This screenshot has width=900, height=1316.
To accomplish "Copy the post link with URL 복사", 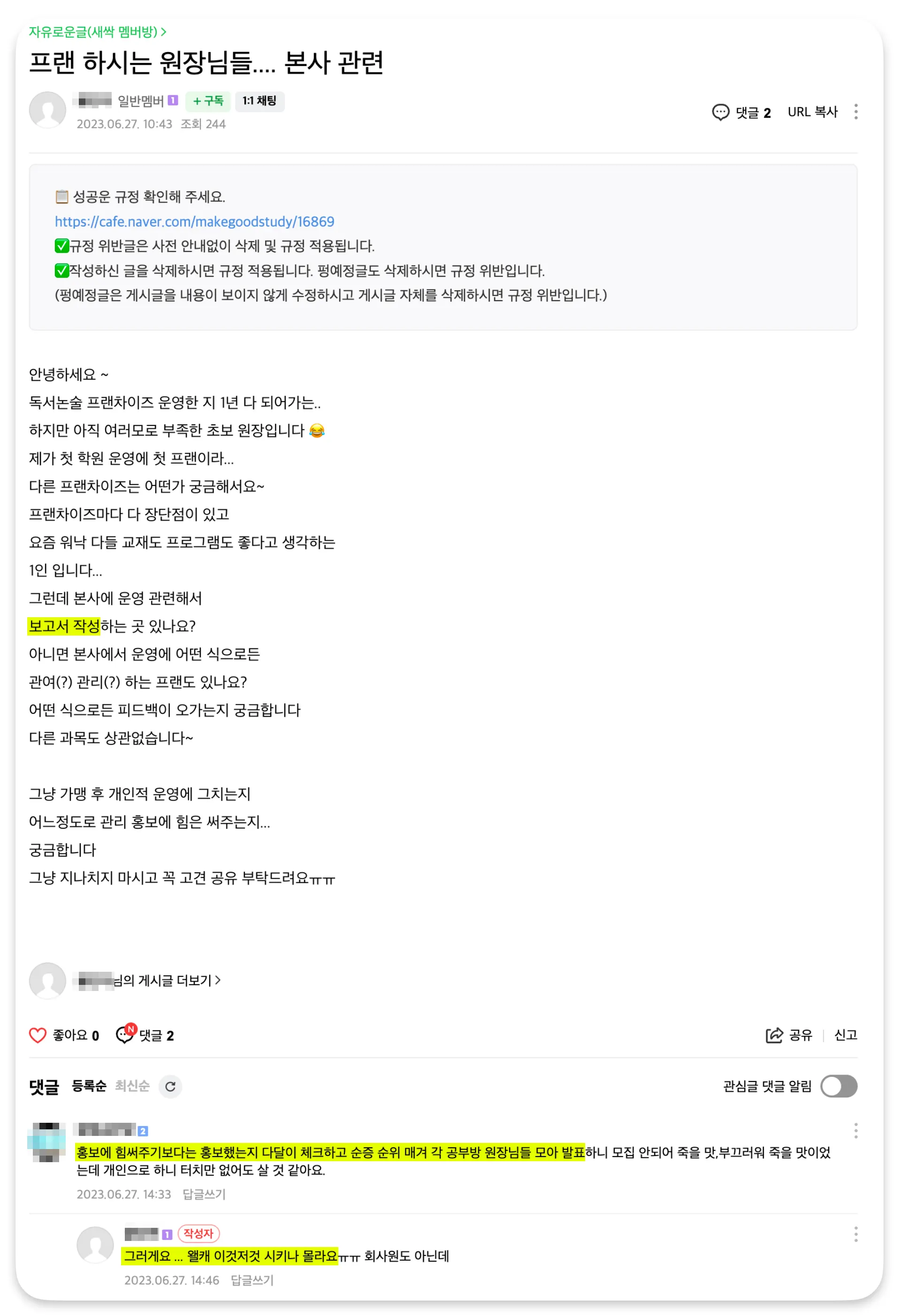I will (812, 112).
